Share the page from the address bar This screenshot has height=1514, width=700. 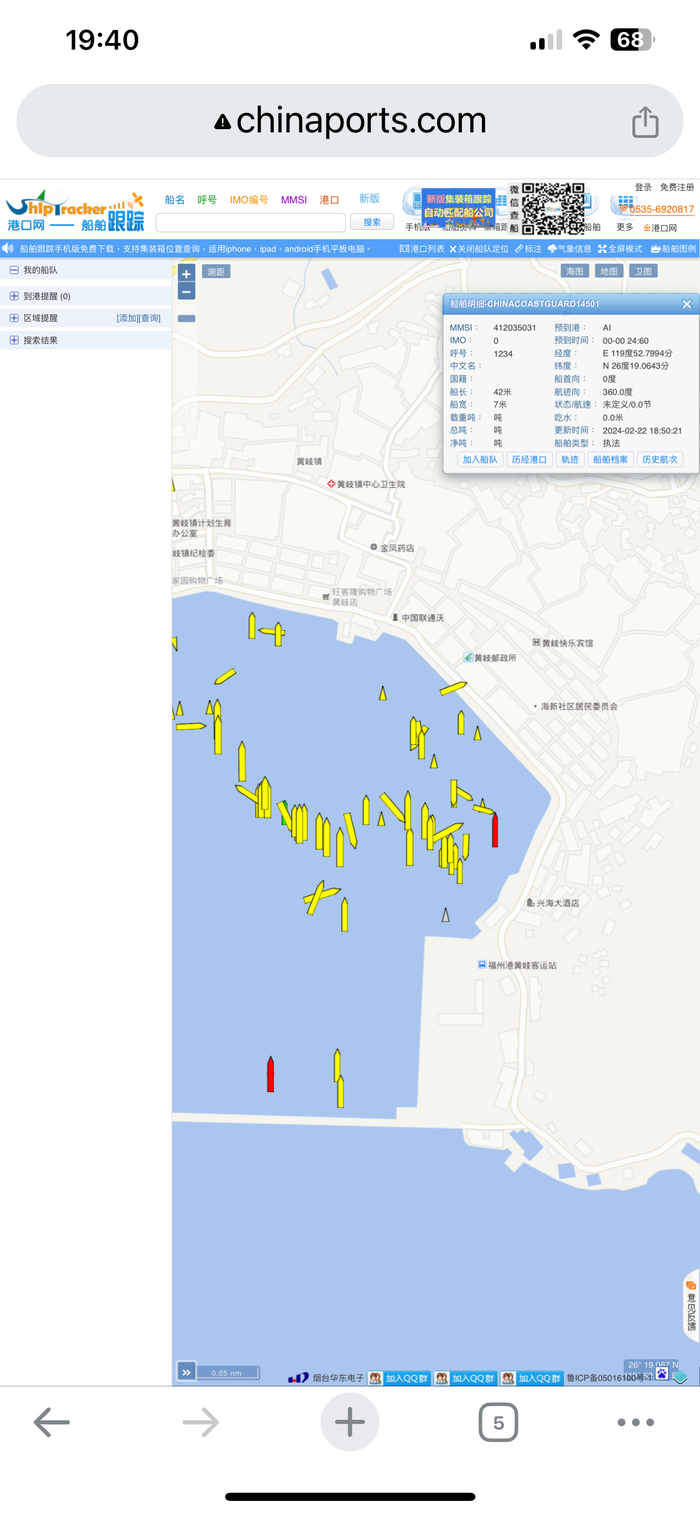point(645,122)
